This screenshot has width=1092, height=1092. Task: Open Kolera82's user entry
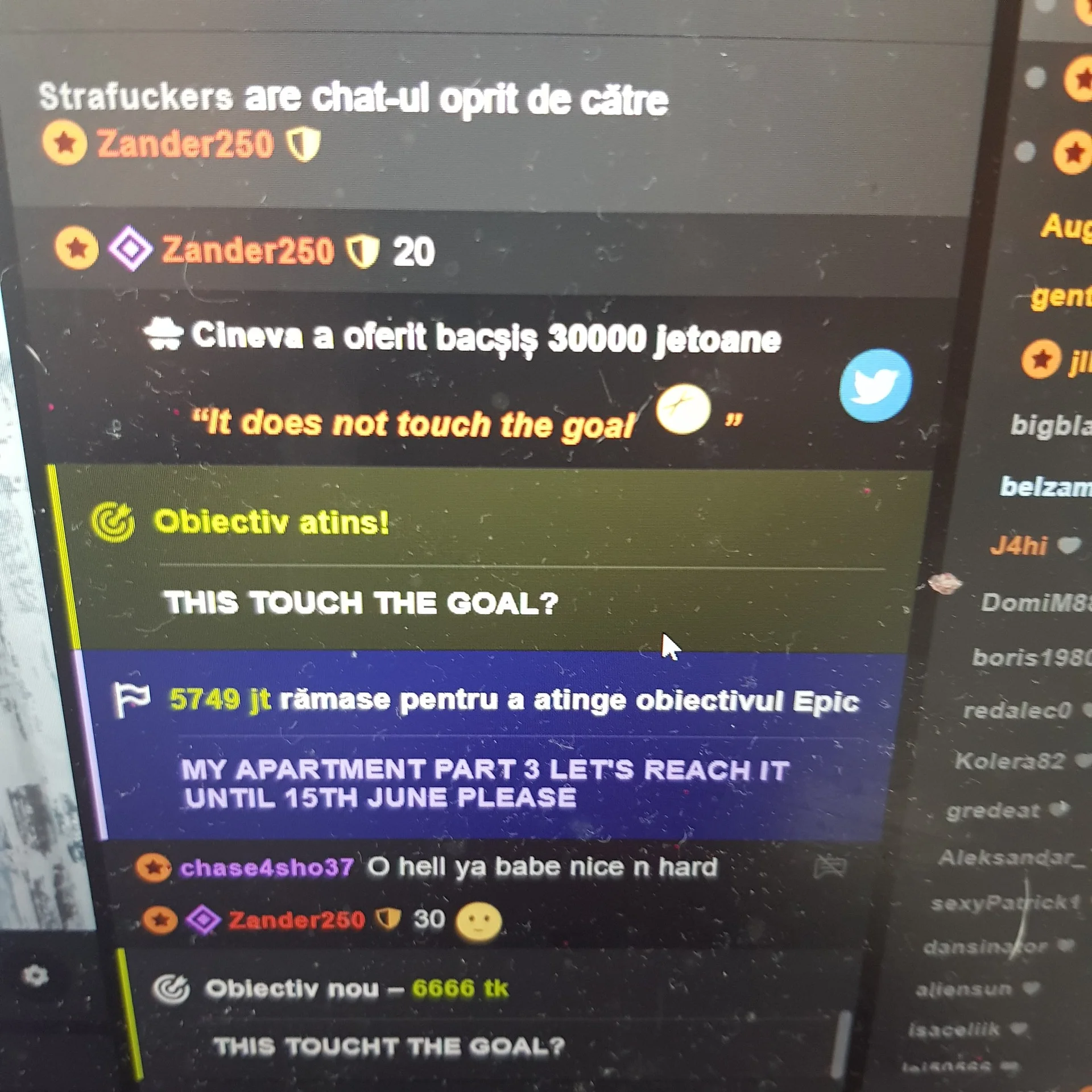click(x=1010, y=760)
